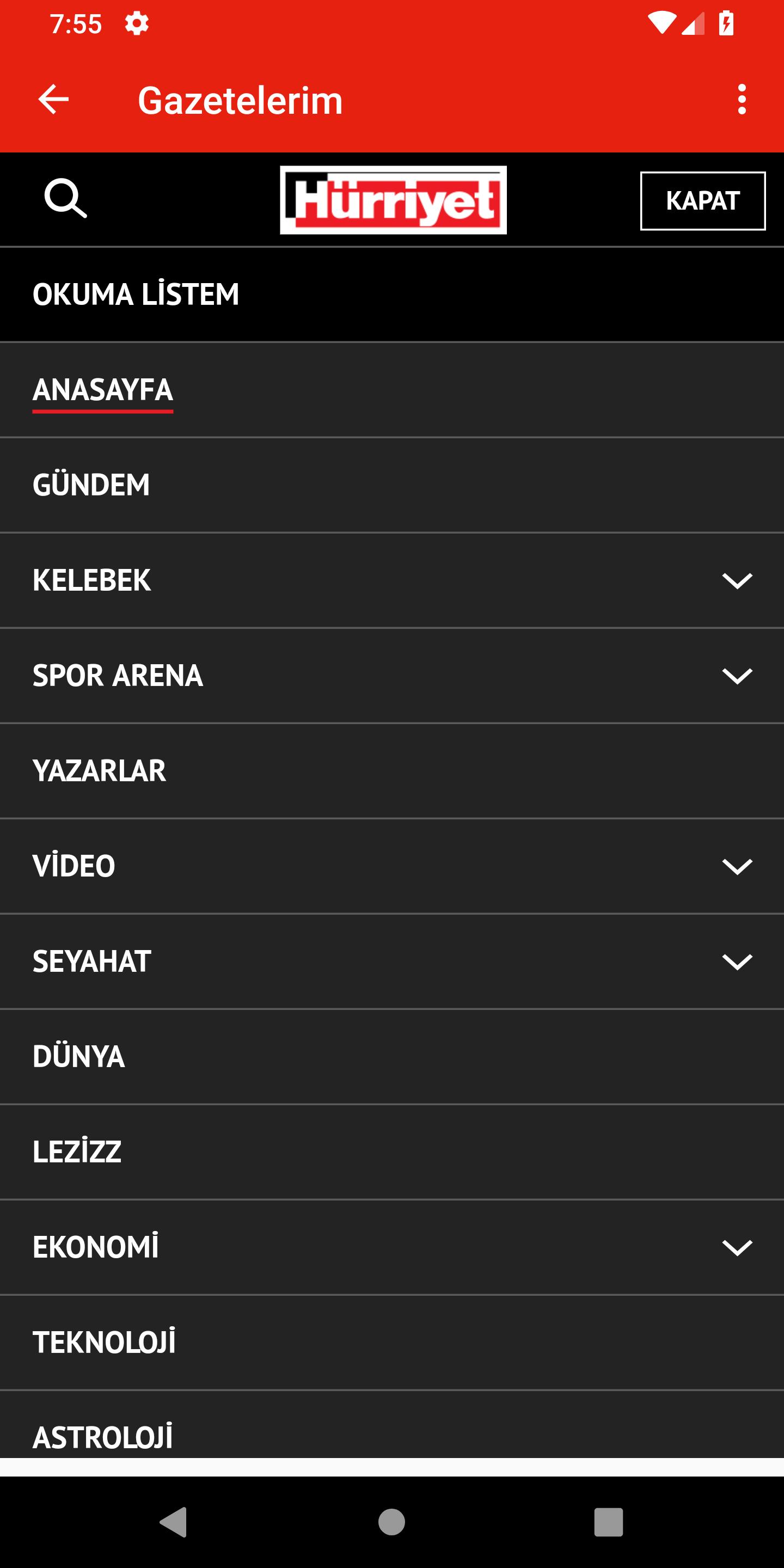The height and width of the screenshot is (1568, 784).
Task: Expand the SPOR ARENA section
Action: pyautogui.click(x=738, y=676)
